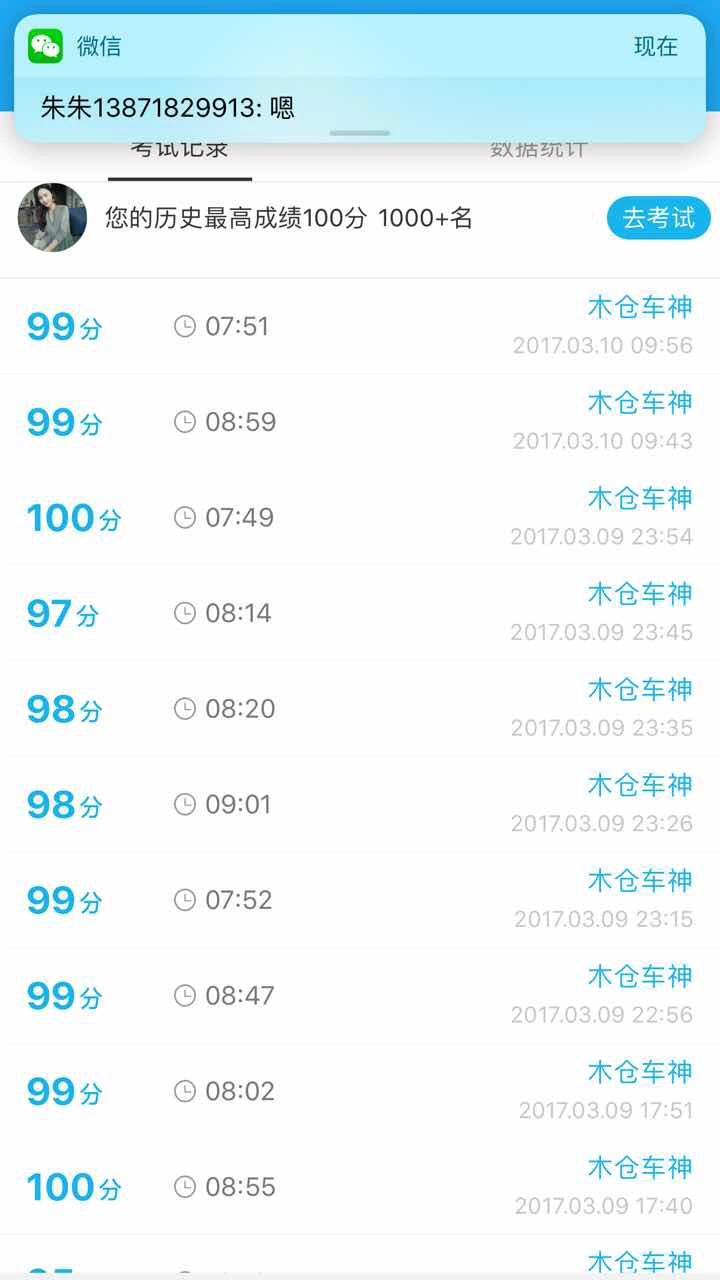The image size is (720, 1280).
Task: Open the 99分 record from 2017.03.09 17:51
Action: tap(360, 1091)
